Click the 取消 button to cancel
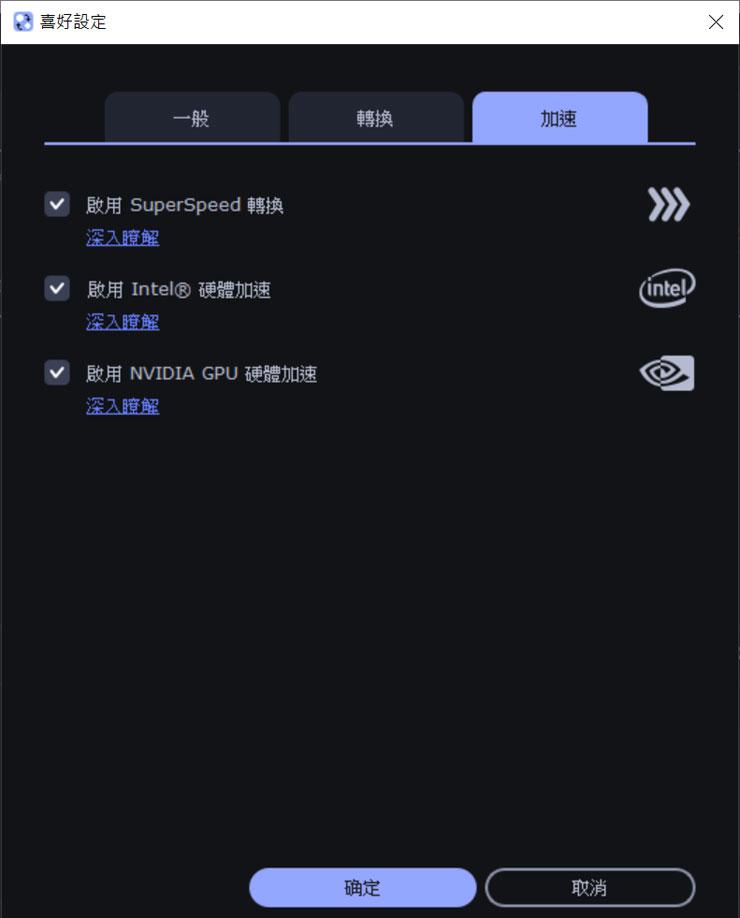 click(x=590, y=887)
